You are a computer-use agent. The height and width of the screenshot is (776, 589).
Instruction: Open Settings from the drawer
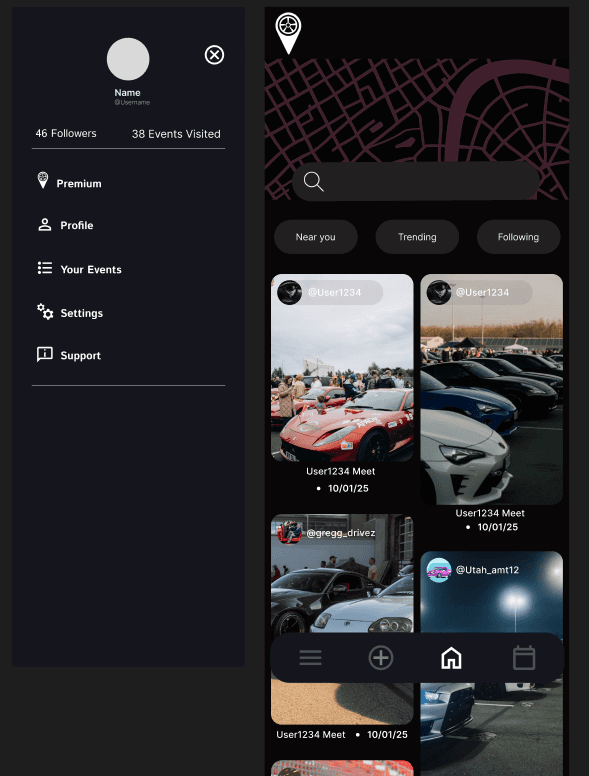click(70, 312)
